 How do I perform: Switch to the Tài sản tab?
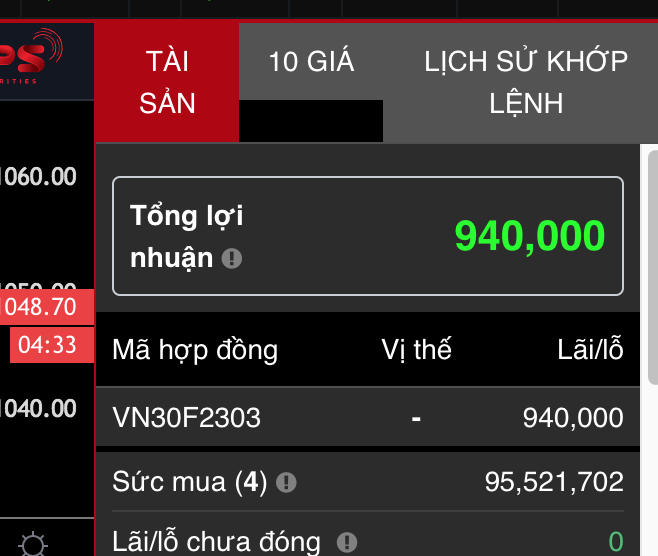coord(167,82)
